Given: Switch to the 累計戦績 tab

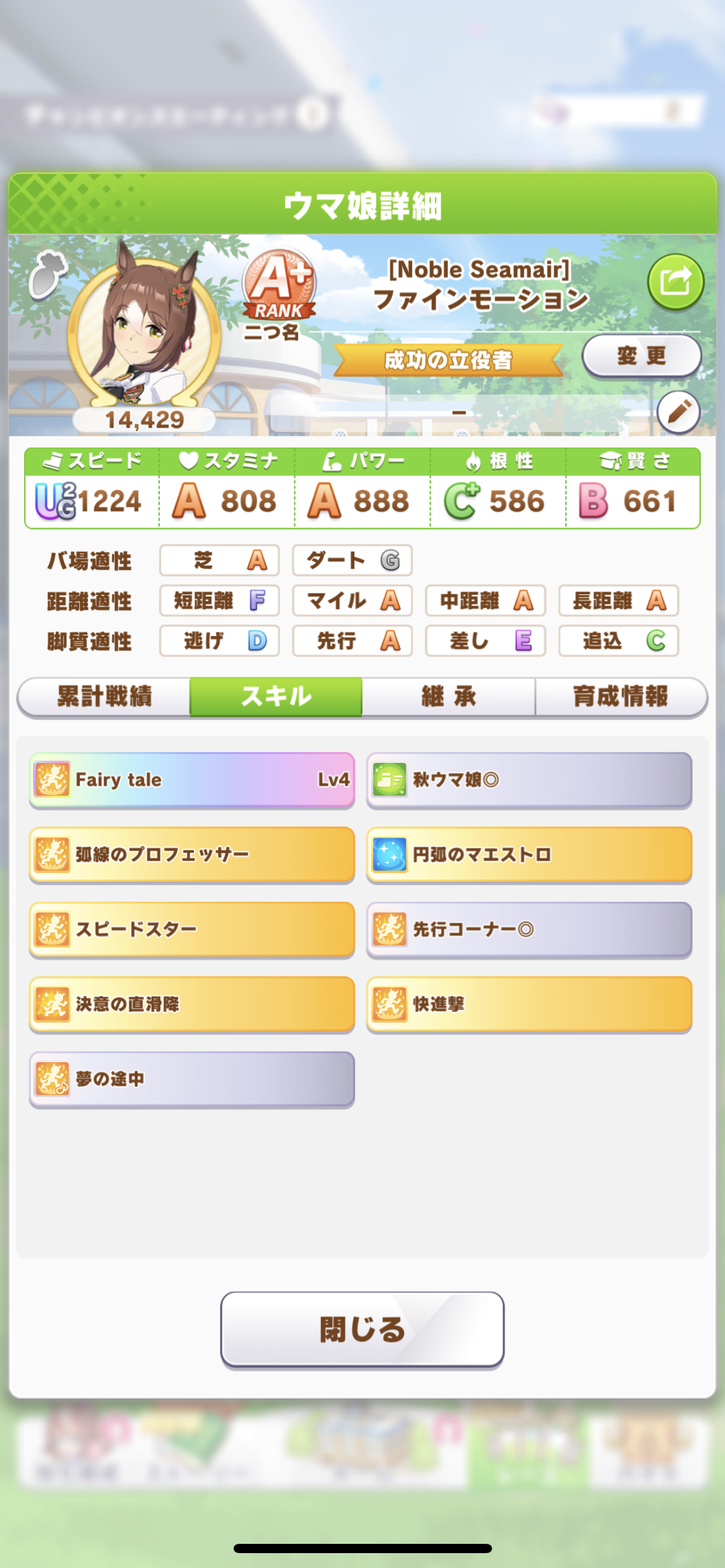Looking at the screenshot, I should click(104, 697).
